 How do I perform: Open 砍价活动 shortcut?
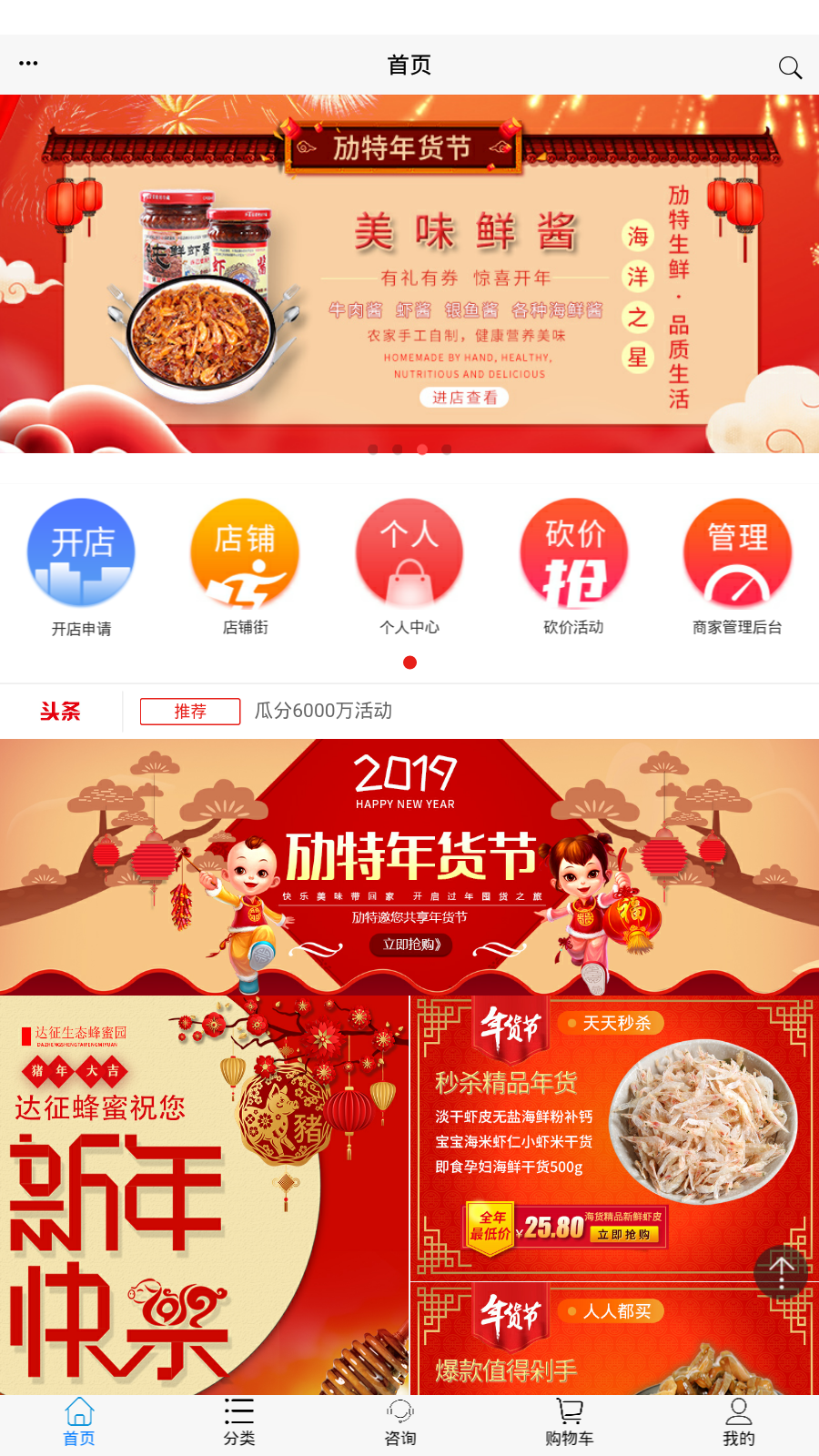point(573,566)
